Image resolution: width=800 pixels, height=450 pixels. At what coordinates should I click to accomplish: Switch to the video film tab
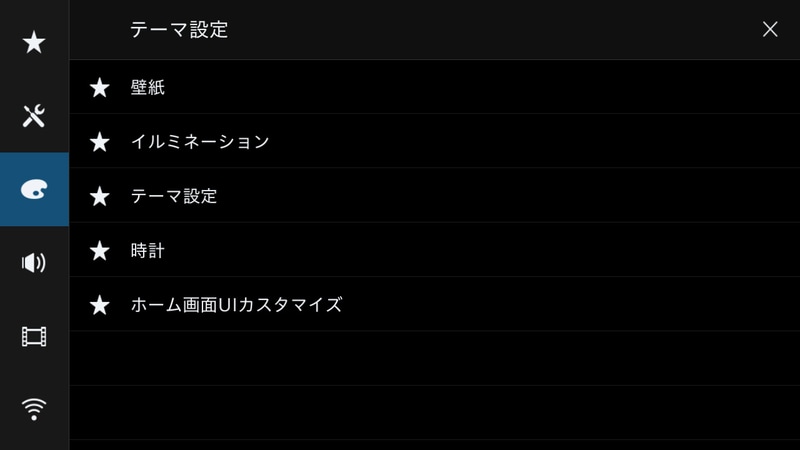[34, 336]
